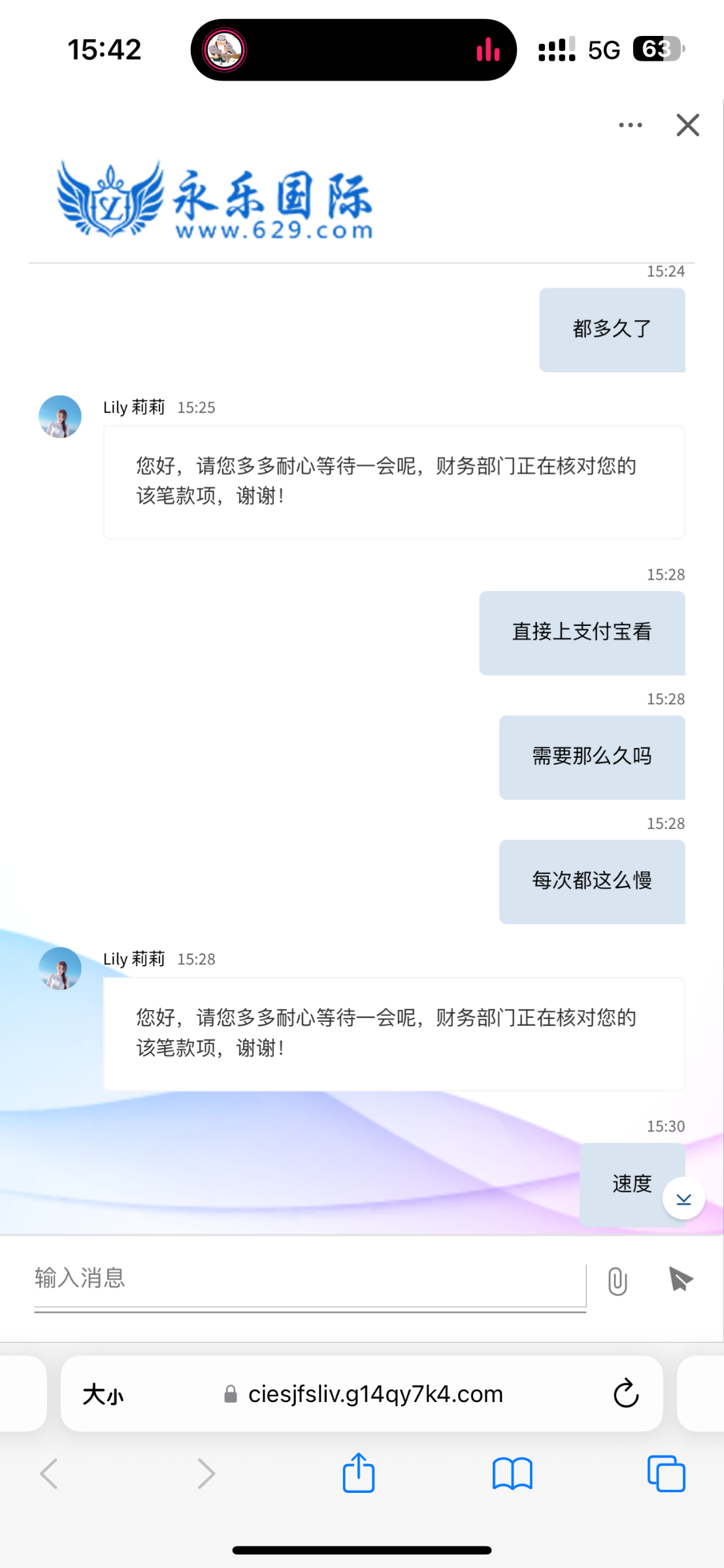
Task: Open the 大小 page settings menu
Action: 103,1393
